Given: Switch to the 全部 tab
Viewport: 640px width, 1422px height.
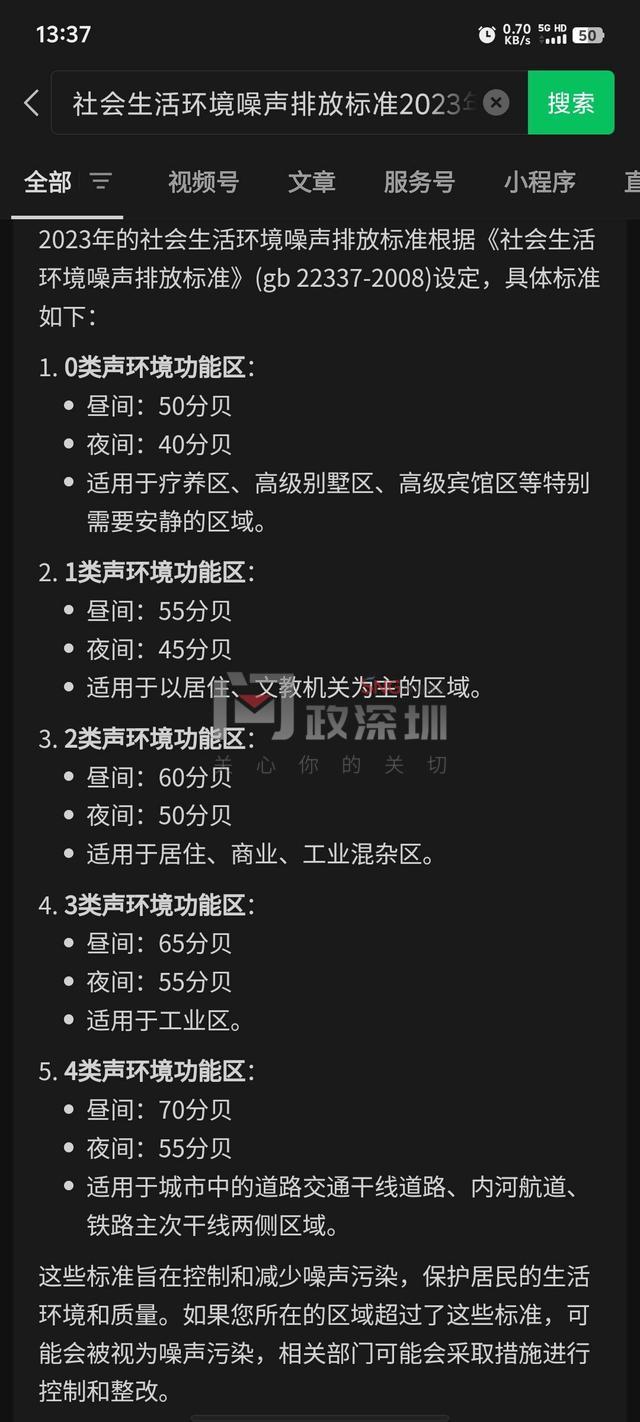Looking at the screenshot, I should tap(48, 182).
